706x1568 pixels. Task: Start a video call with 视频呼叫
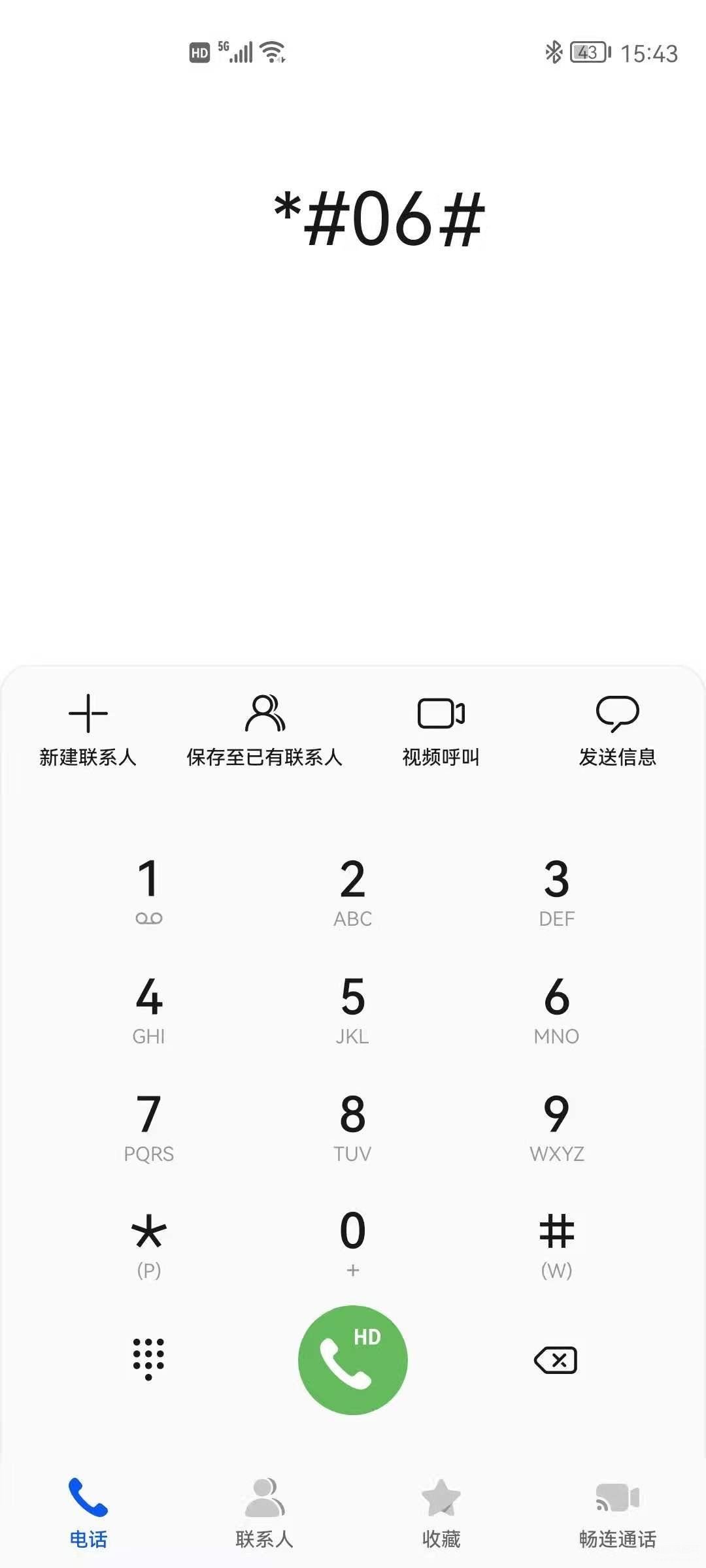pos(441,730)
